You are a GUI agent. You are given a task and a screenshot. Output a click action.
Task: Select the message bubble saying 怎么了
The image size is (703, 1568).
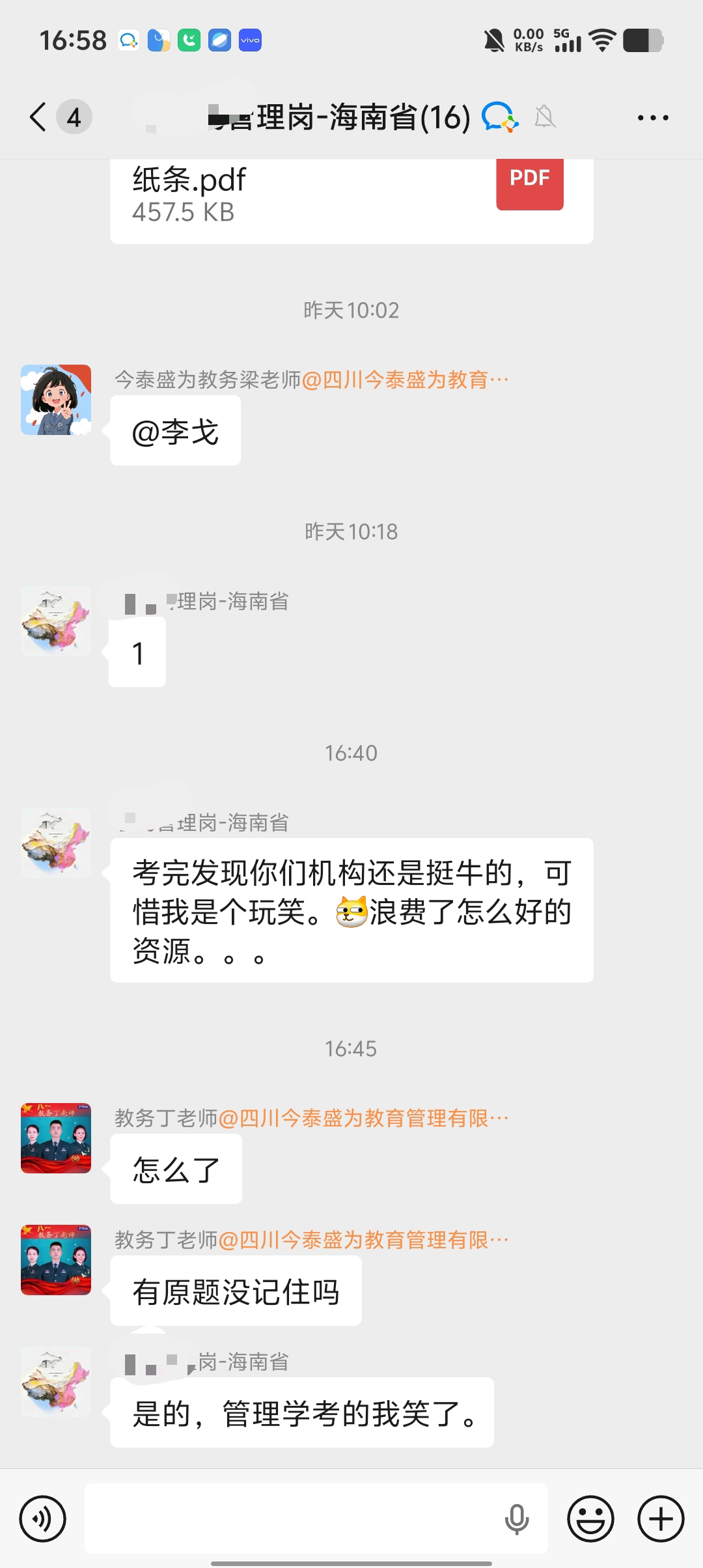176,1169
